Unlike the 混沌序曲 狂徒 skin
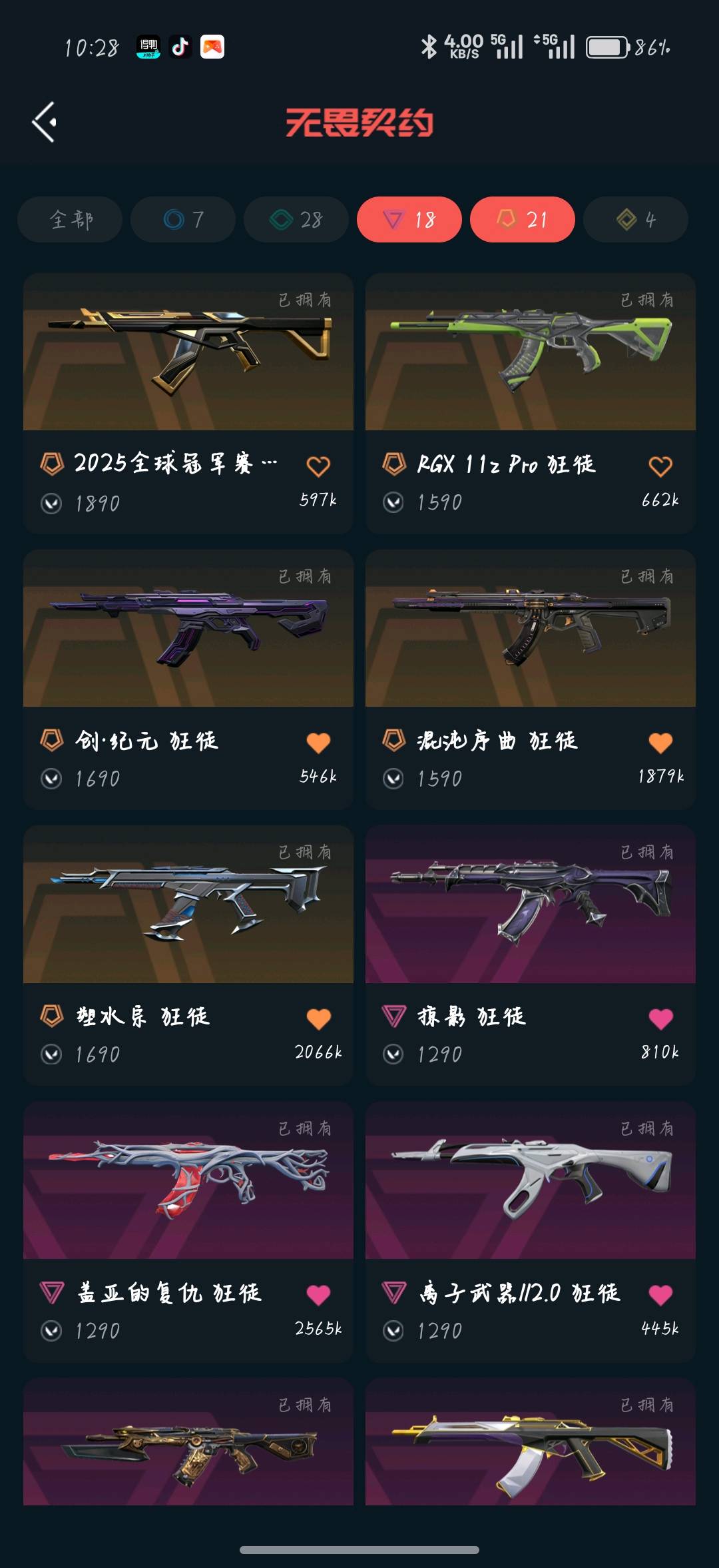Image resolution: width=719 pixels, height=1568 pixels. click(660, 742)
